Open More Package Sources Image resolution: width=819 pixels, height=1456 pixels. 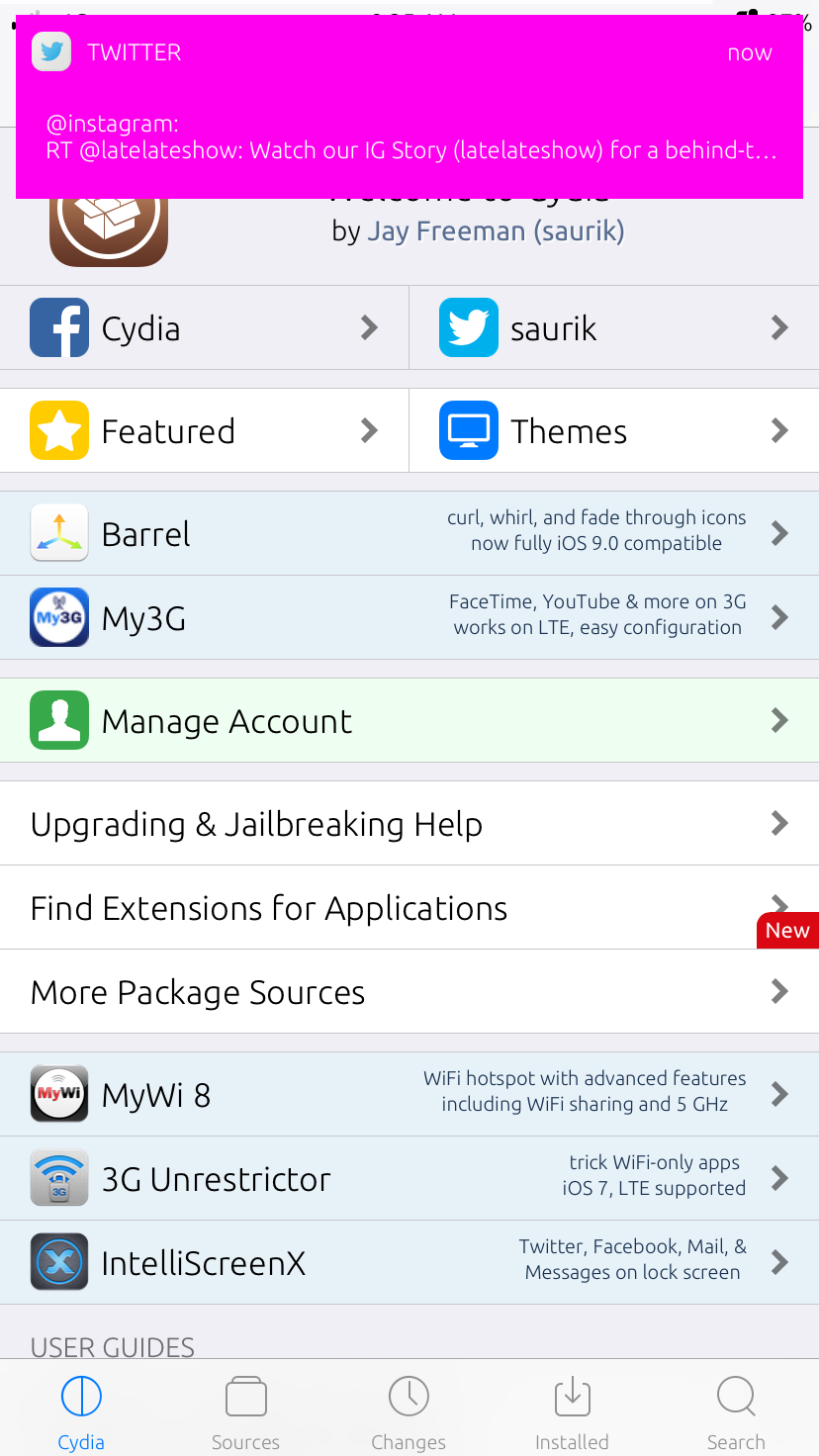pos(409,991)
